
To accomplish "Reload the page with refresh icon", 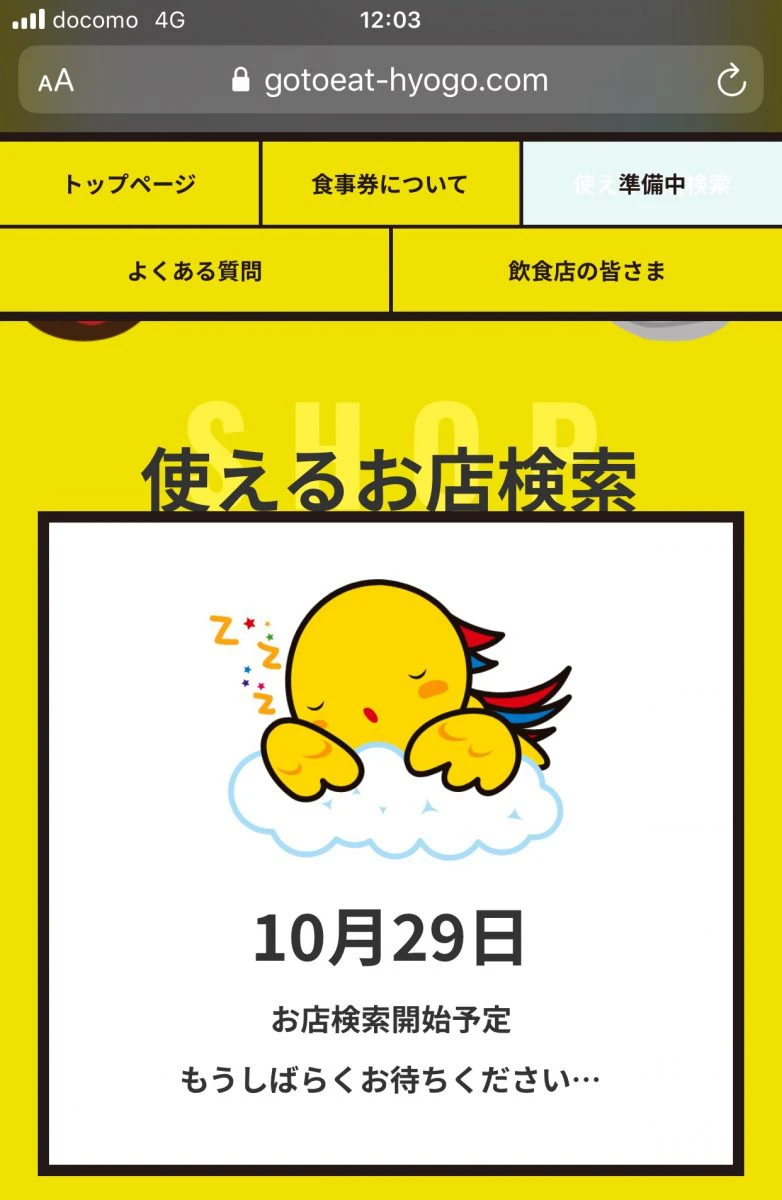I will pyautogui.click(x=732, y=80).
